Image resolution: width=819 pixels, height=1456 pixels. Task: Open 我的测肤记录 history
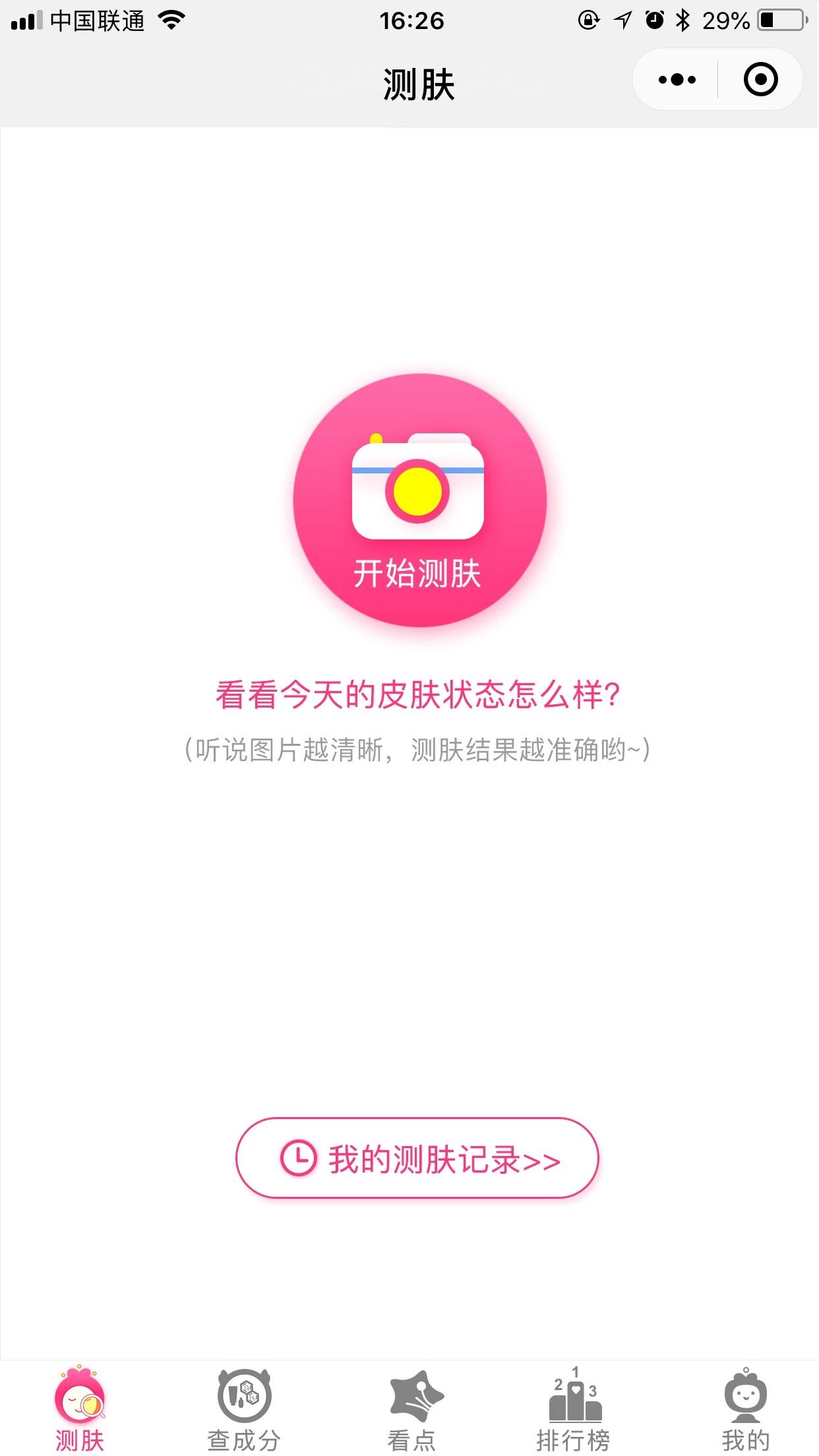pyautogui.click(x=417, y=1159)
